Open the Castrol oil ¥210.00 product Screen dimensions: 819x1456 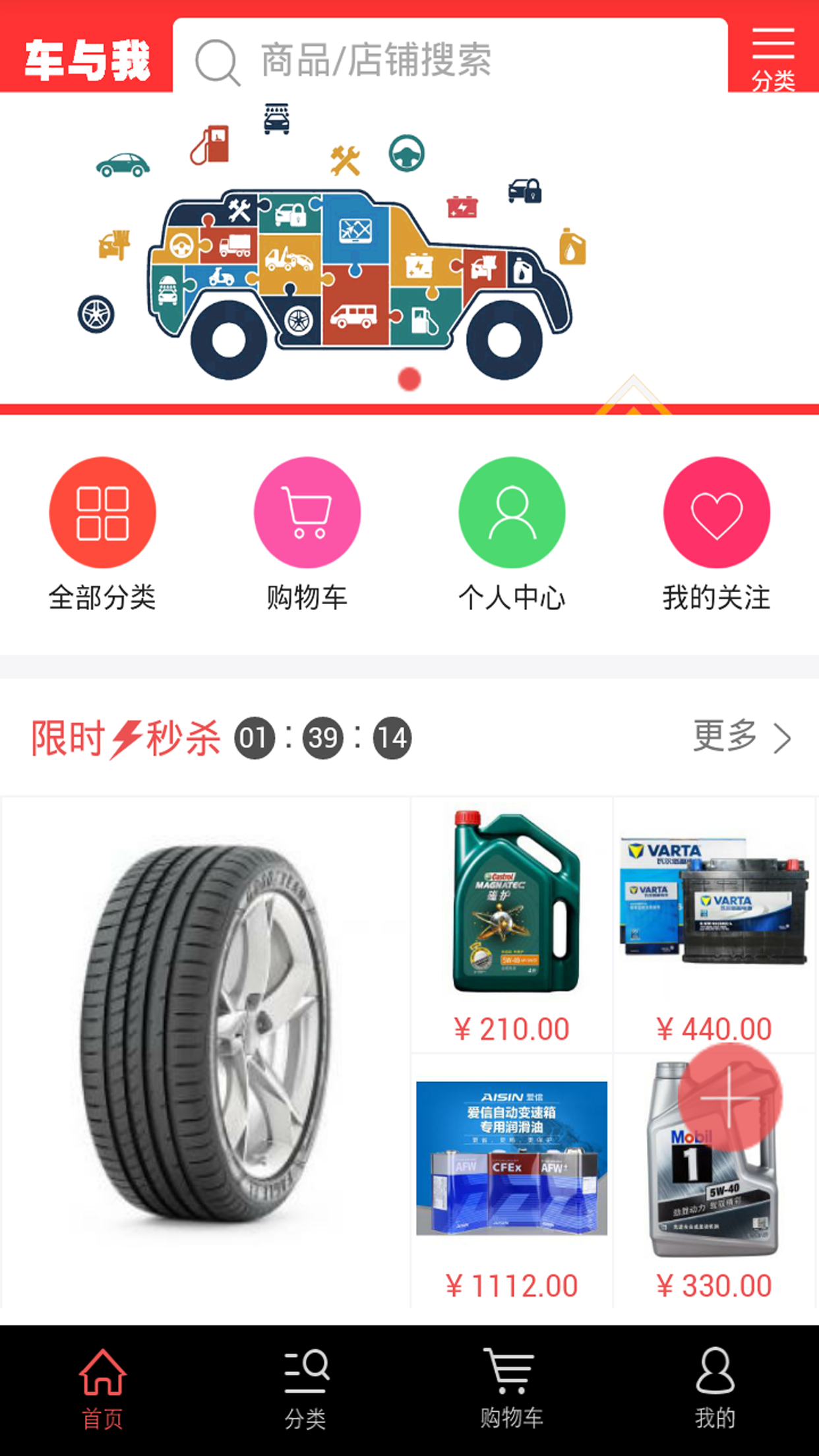tap(512, 923)
